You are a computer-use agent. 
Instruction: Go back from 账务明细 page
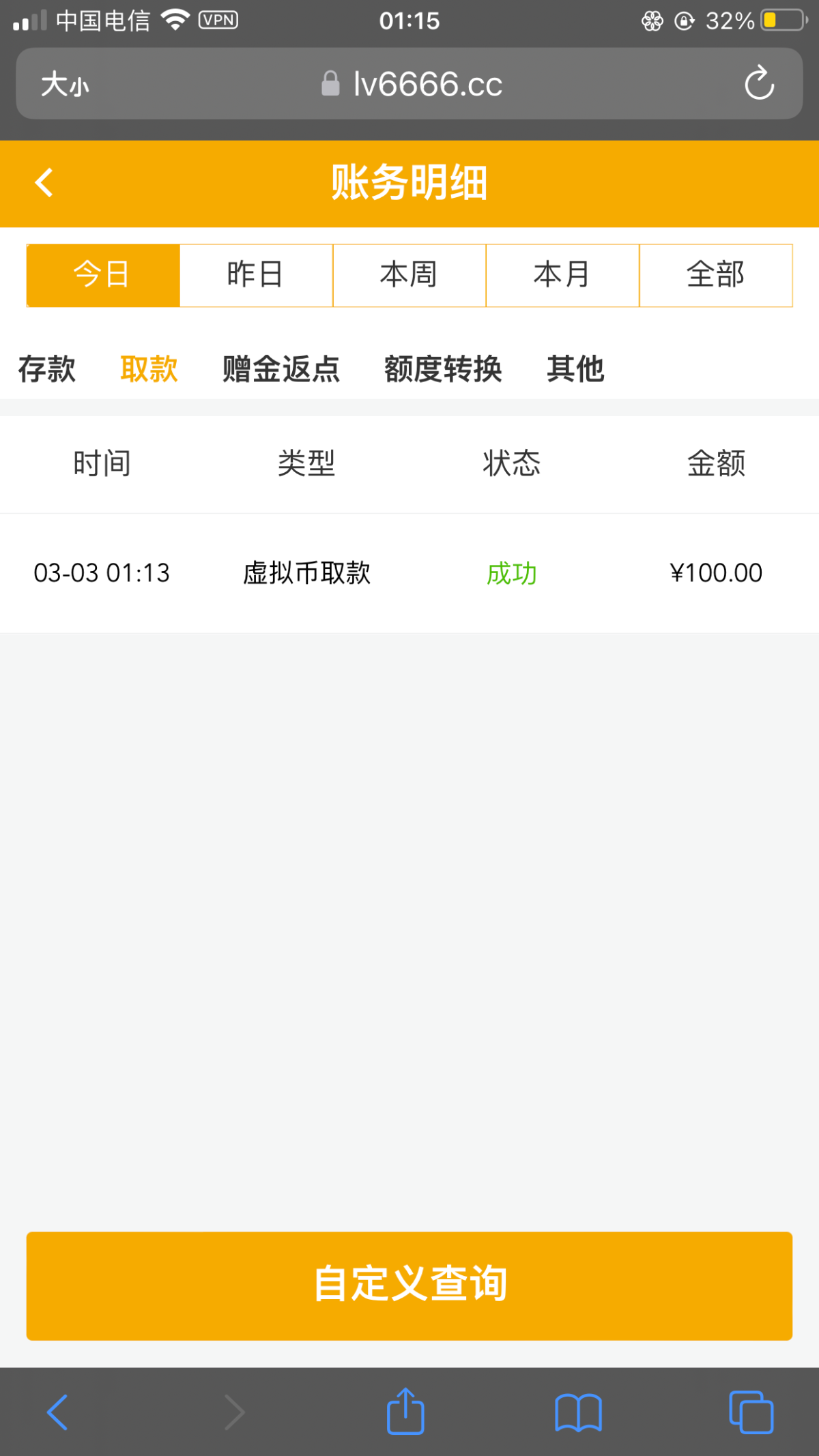point(44,183)
